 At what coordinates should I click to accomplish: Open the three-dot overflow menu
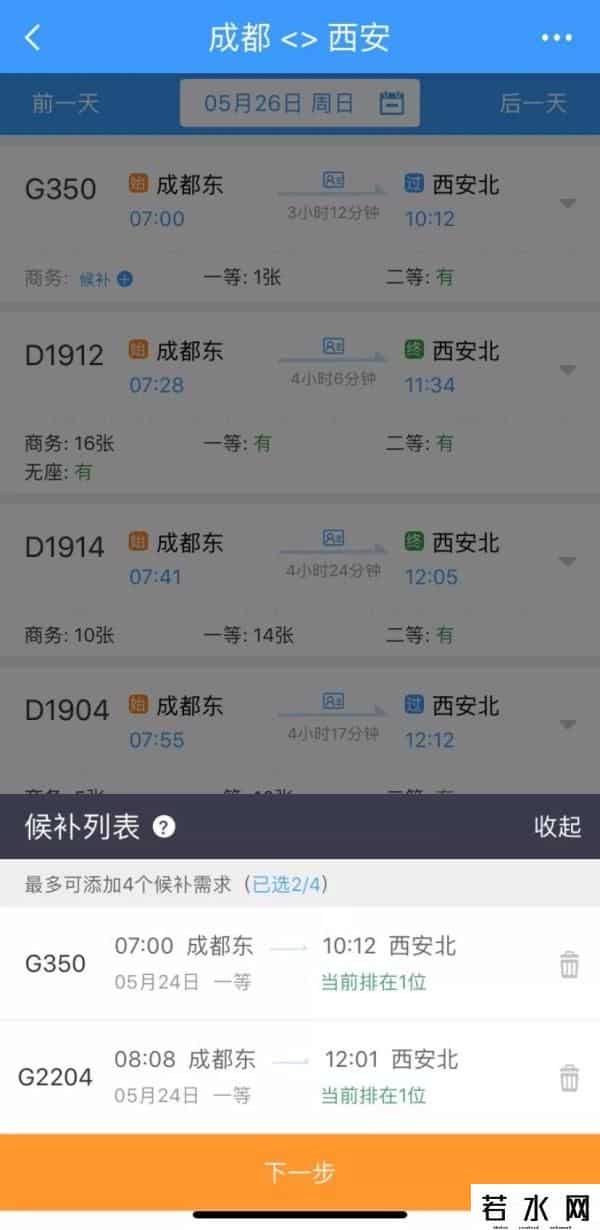pyautogui.click(x=557, y=38)
